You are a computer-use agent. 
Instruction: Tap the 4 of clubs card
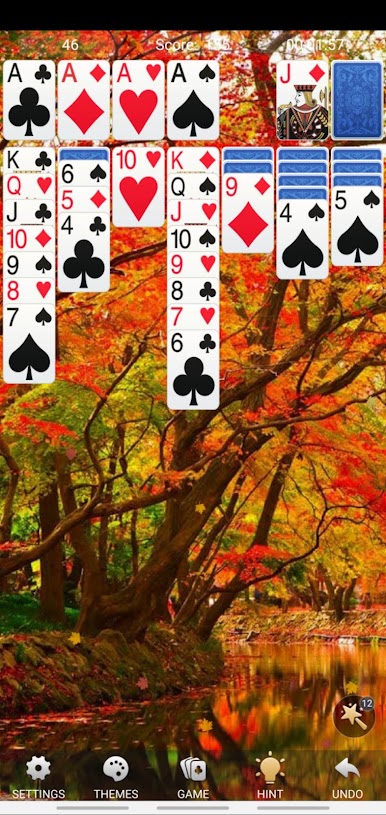click(x=84, y=252)
